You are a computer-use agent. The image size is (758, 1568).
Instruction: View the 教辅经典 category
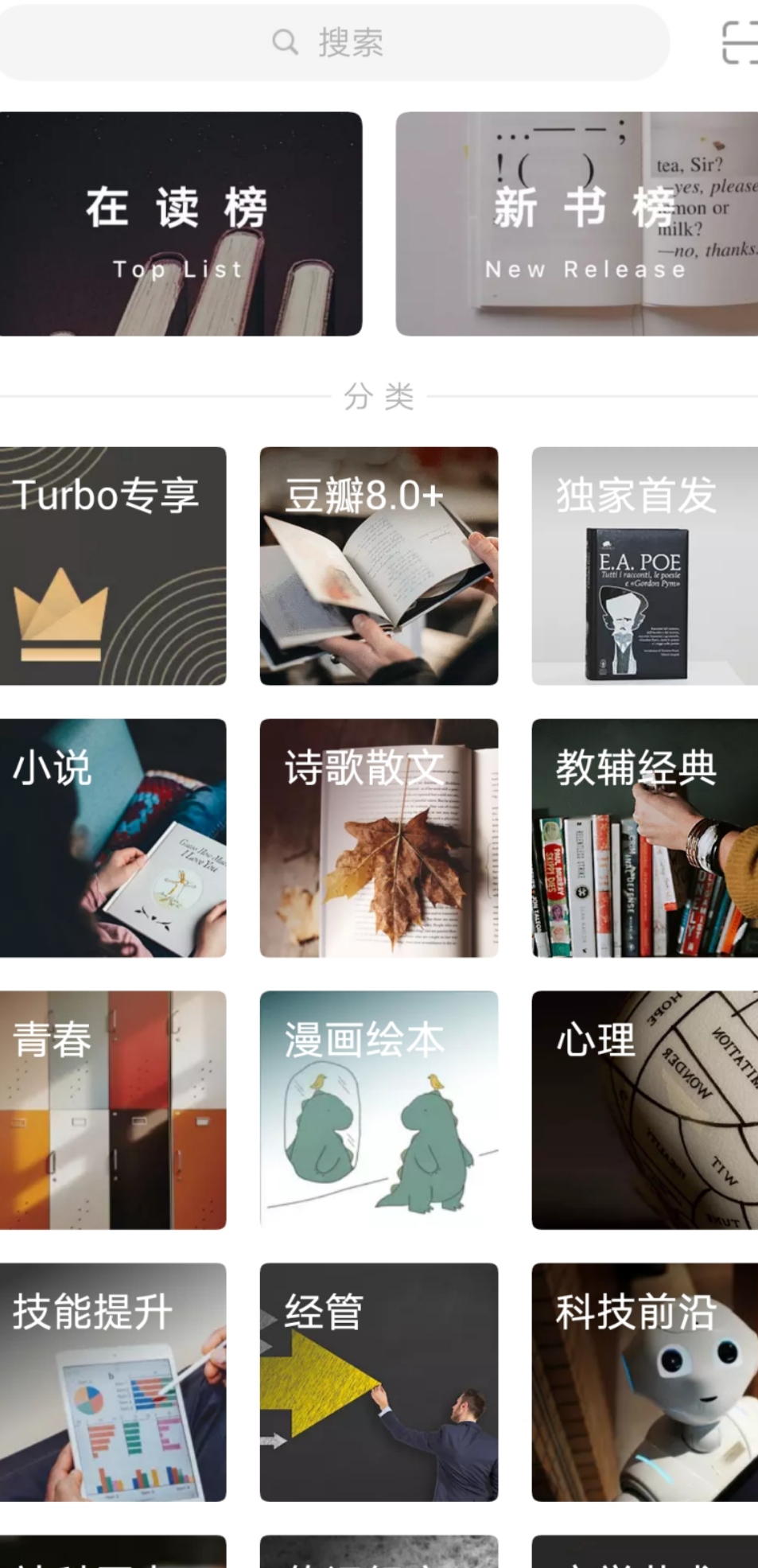(x=644, y=838)
